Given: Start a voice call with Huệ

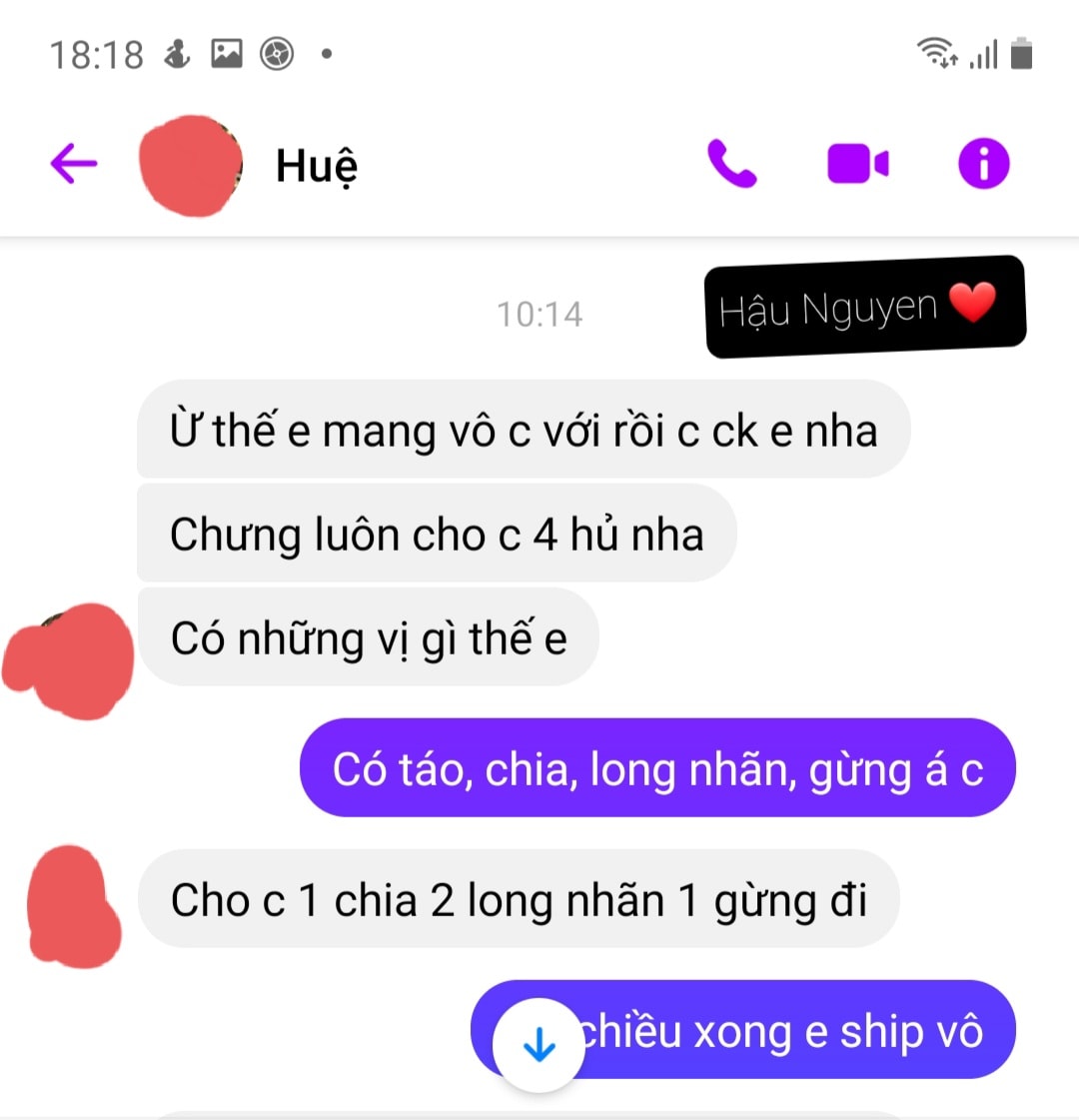Looking at the screenshot, I should coord(732,164).
